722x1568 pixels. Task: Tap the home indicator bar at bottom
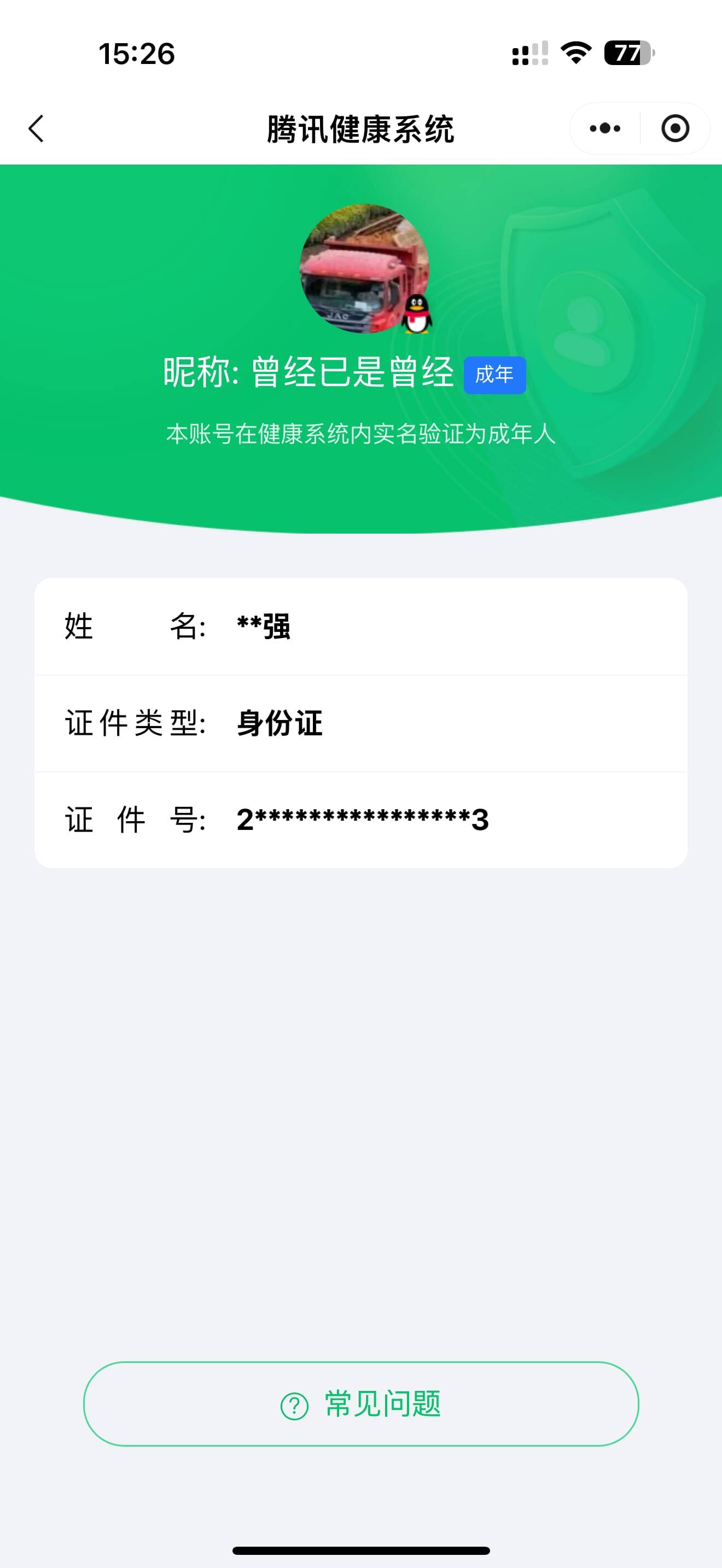pyautogui.click(x=361, y=1550)
